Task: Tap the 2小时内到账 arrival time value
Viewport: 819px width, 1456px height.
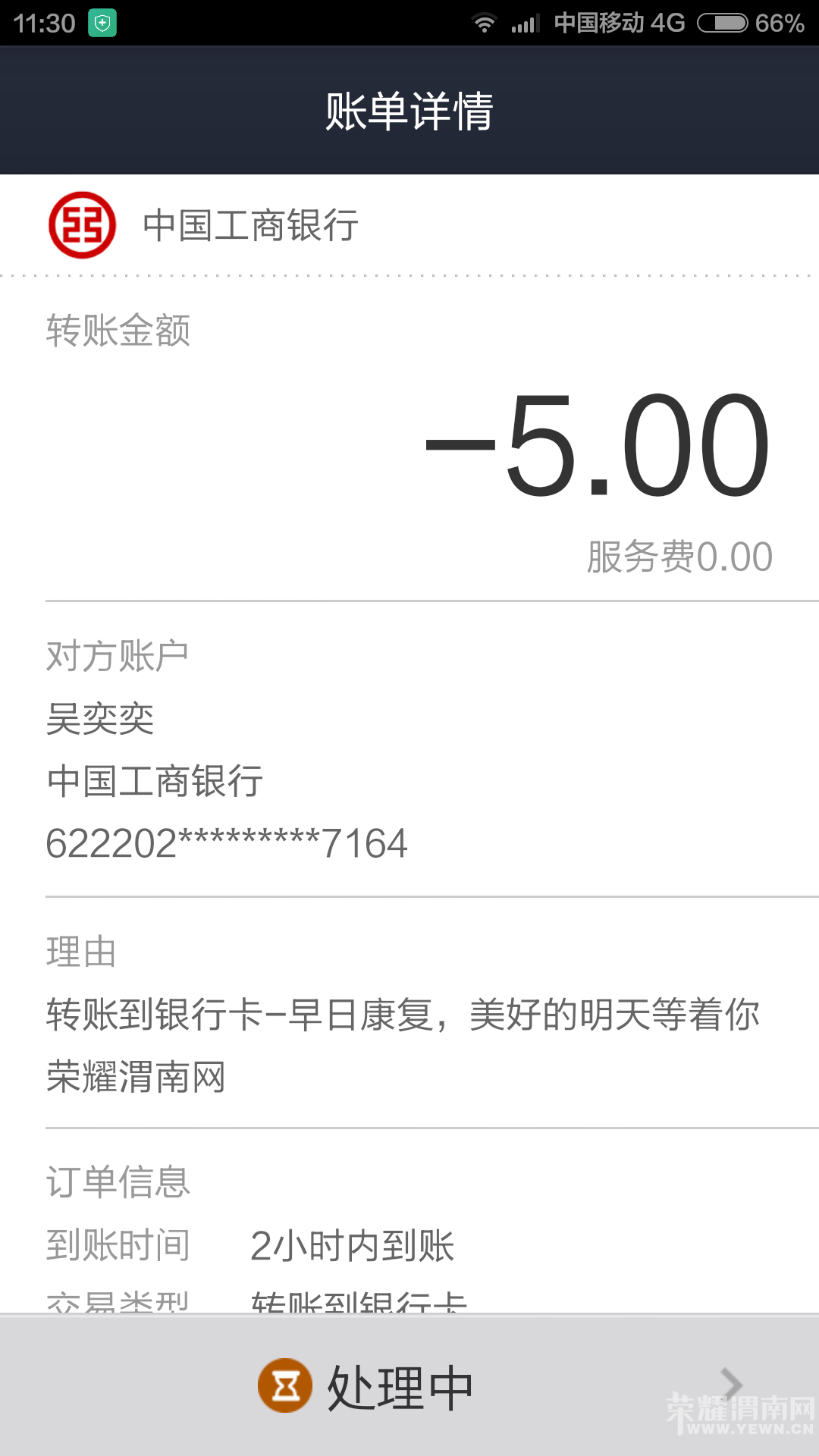Action: (353, 1244)
